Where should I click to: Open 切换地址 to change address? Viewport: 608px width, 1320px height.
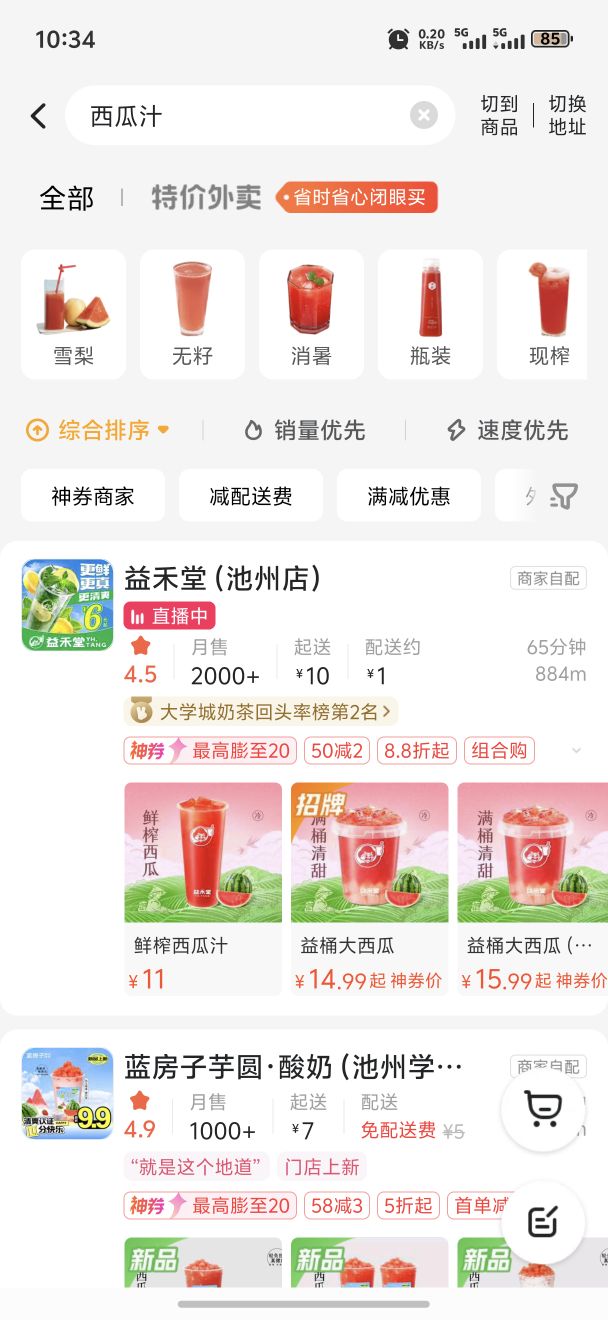[x=567, y=116]
